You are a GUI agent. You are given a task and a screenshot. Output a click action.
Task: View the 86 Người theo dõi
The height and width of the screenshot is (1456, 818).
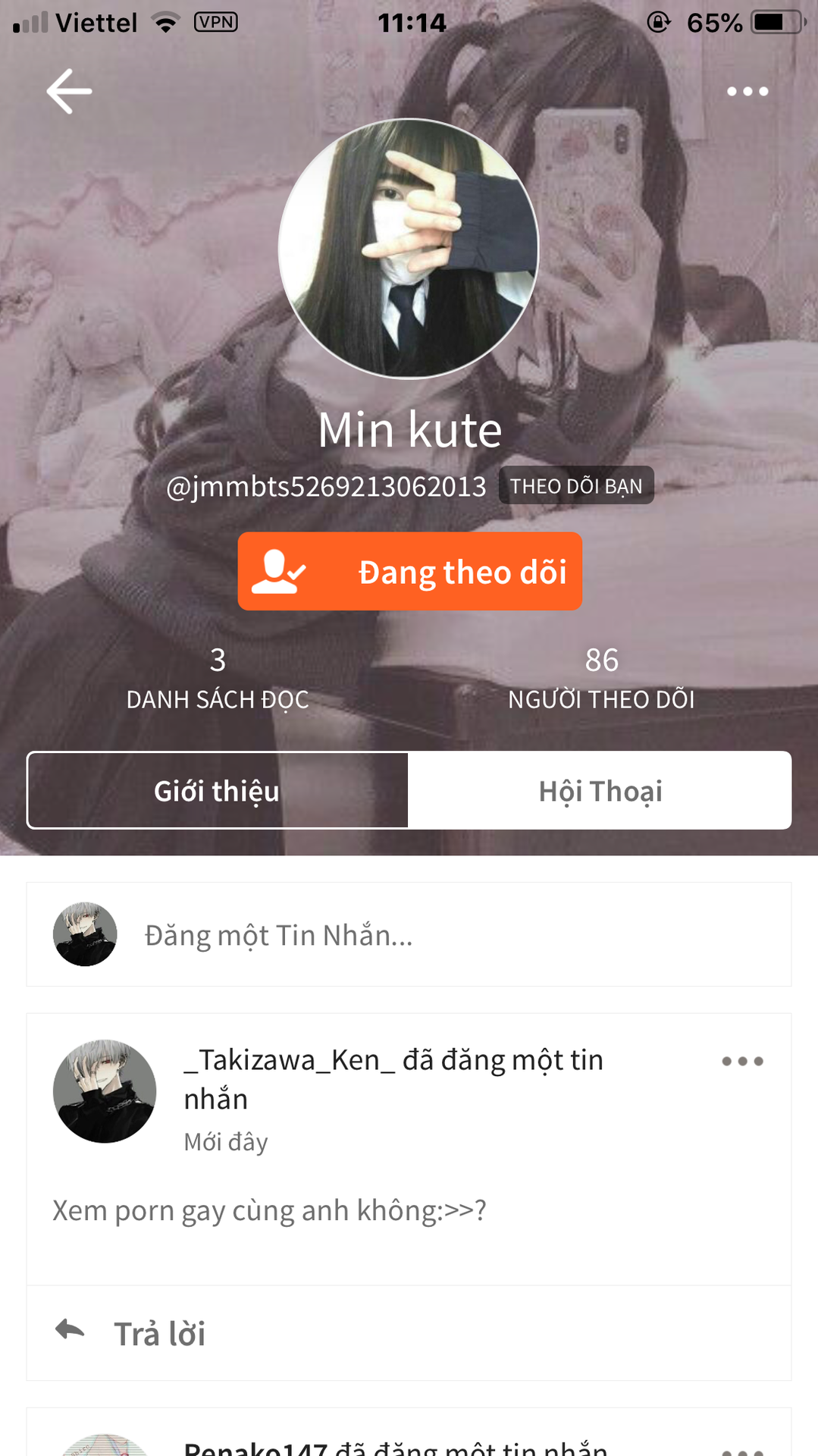pyautogui.click(x=601, y=679)
